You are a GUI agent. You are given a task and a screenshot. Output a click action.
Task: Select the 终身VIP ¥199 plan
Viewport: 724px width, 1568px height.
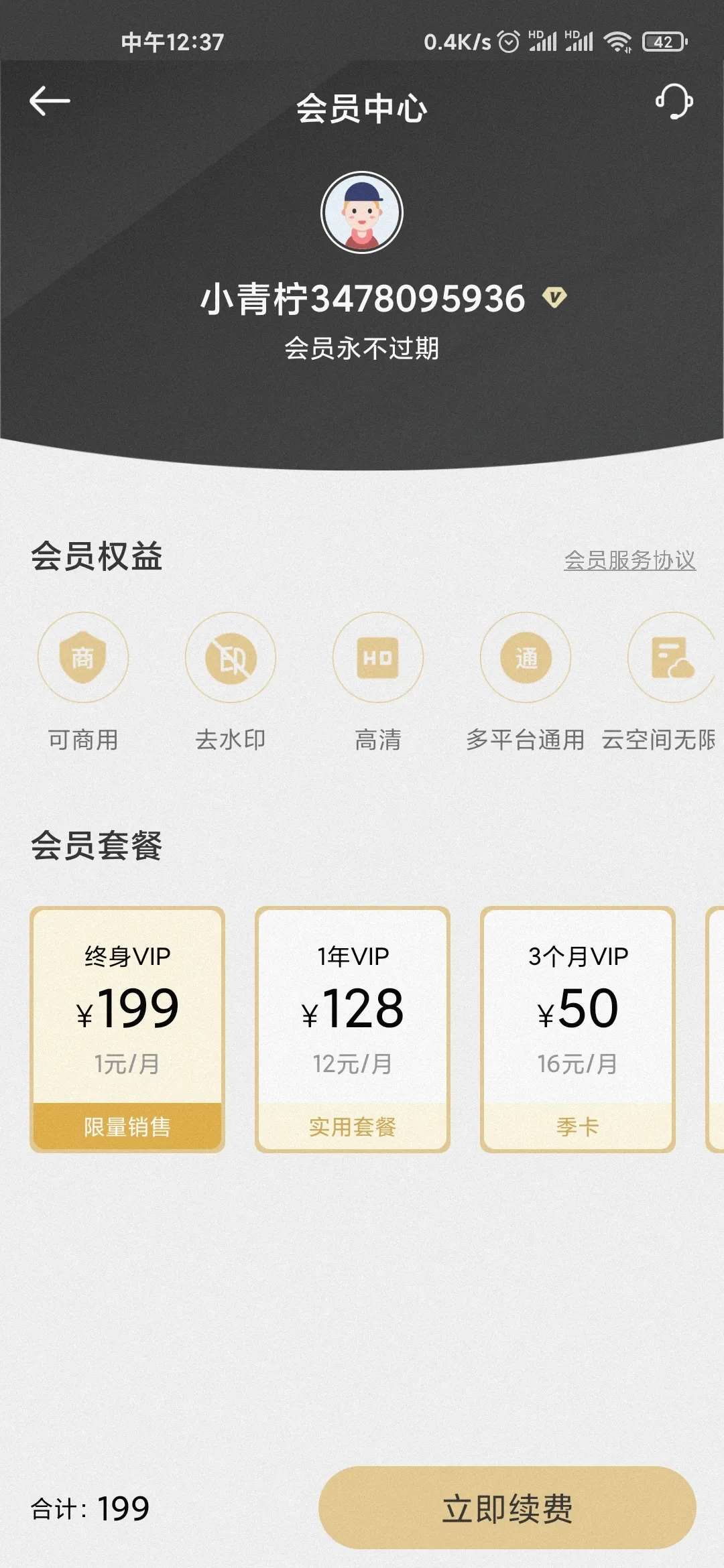(127, 1029)
